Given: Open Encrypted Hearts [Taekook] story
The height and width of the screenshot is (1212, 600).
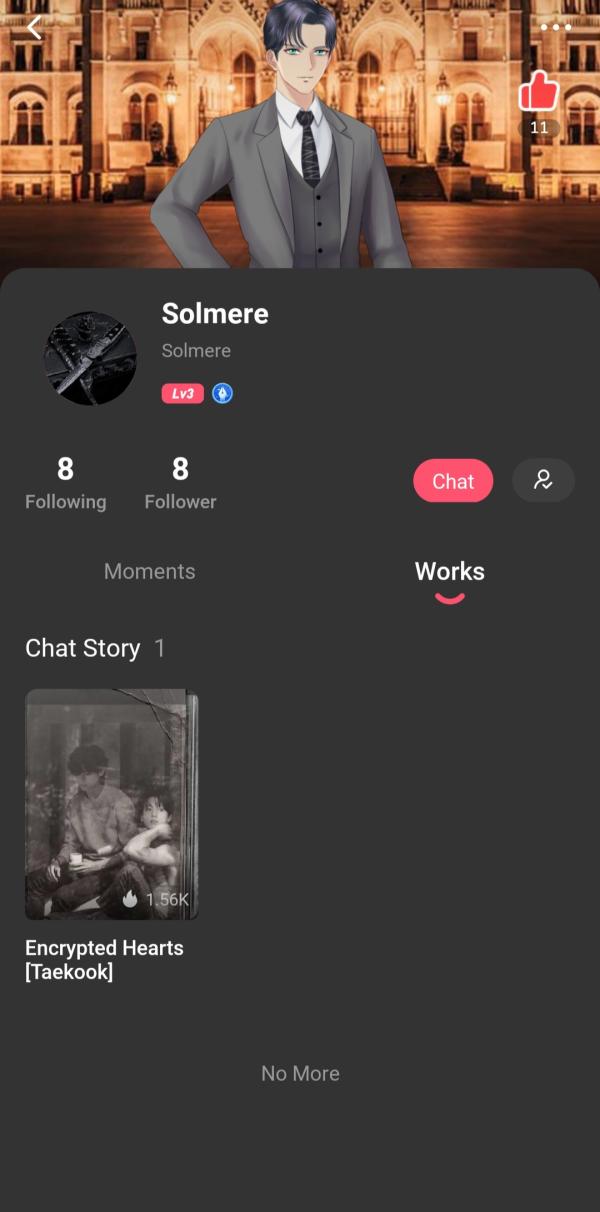Looking at the screenshot, I should (x=111, y=804).
